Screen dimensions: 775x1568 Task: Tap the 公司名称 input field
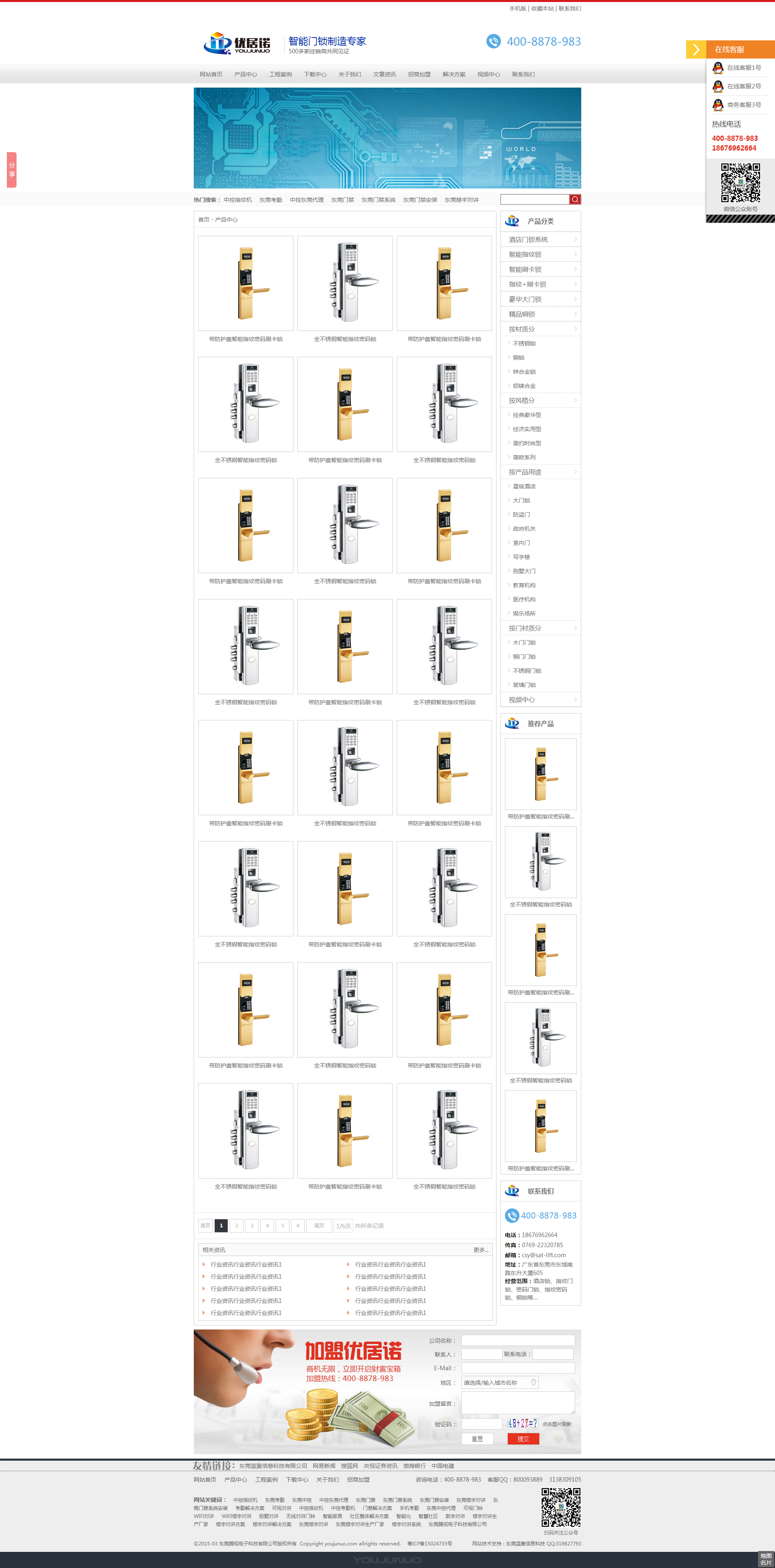pos(517,1340)
